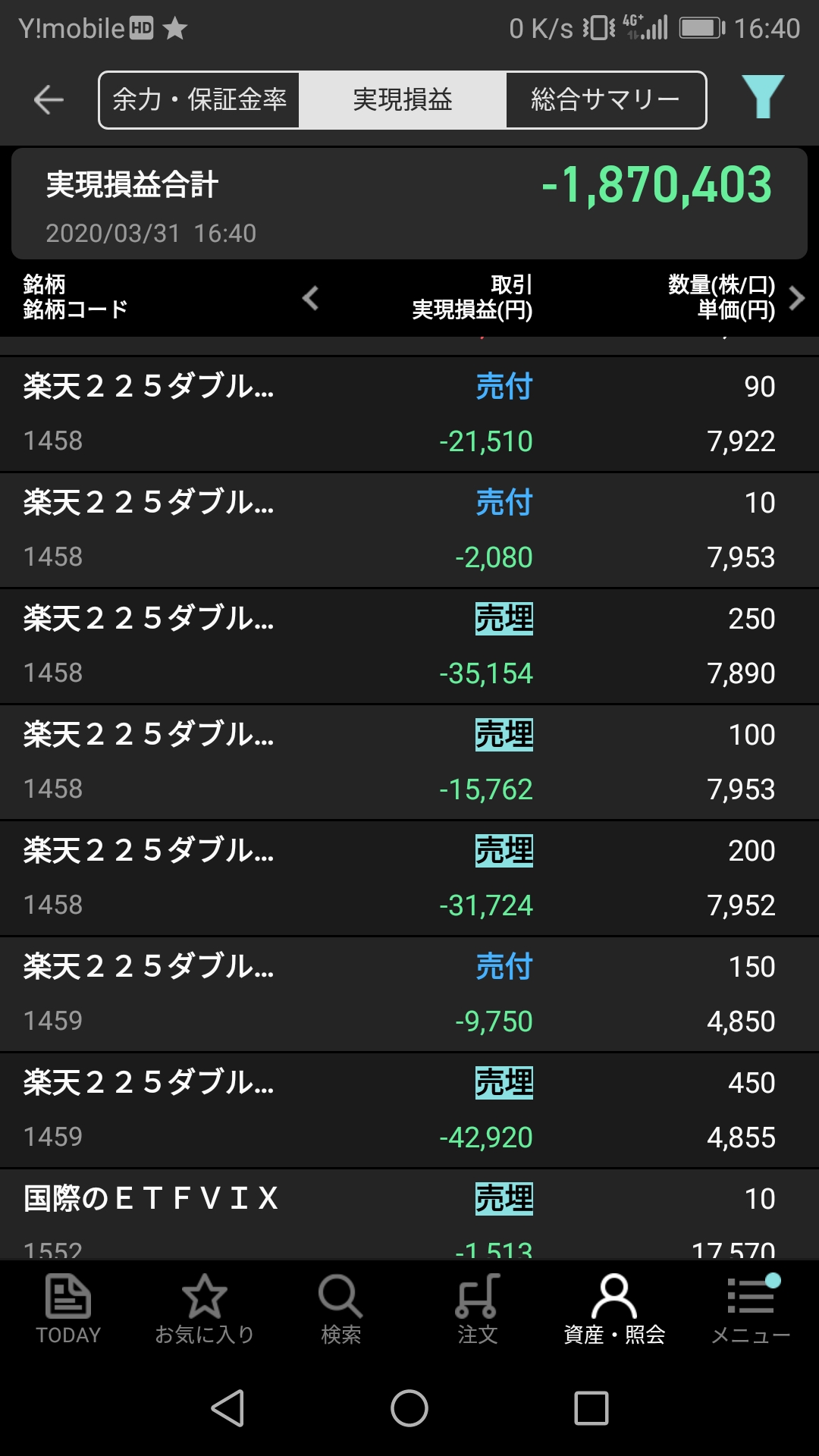Viewport: 819px width, 1456px height.
Task: Select the 実現損益 tab
Action: (403, 100)
